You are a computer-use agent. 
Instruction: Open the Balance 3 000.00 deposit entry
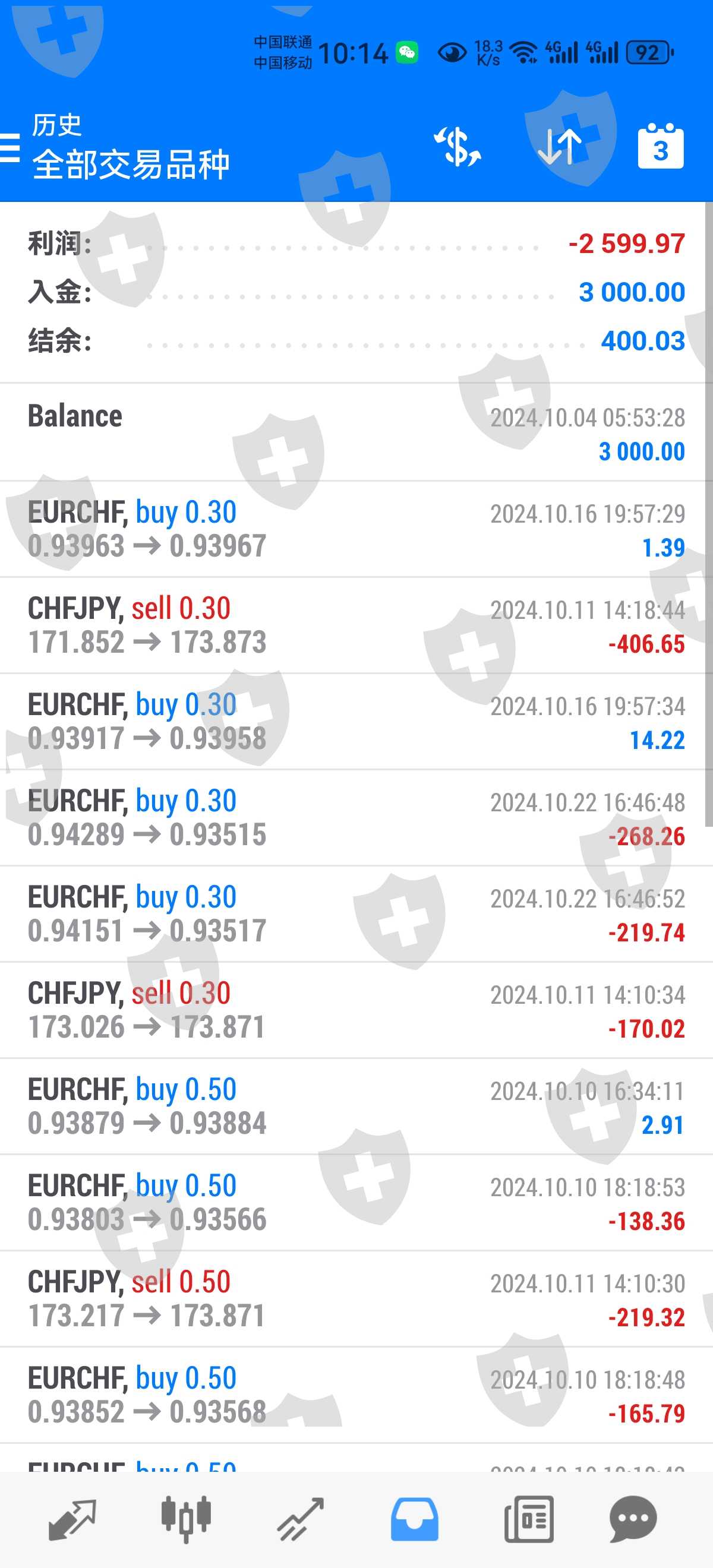(x=356, y=433)
